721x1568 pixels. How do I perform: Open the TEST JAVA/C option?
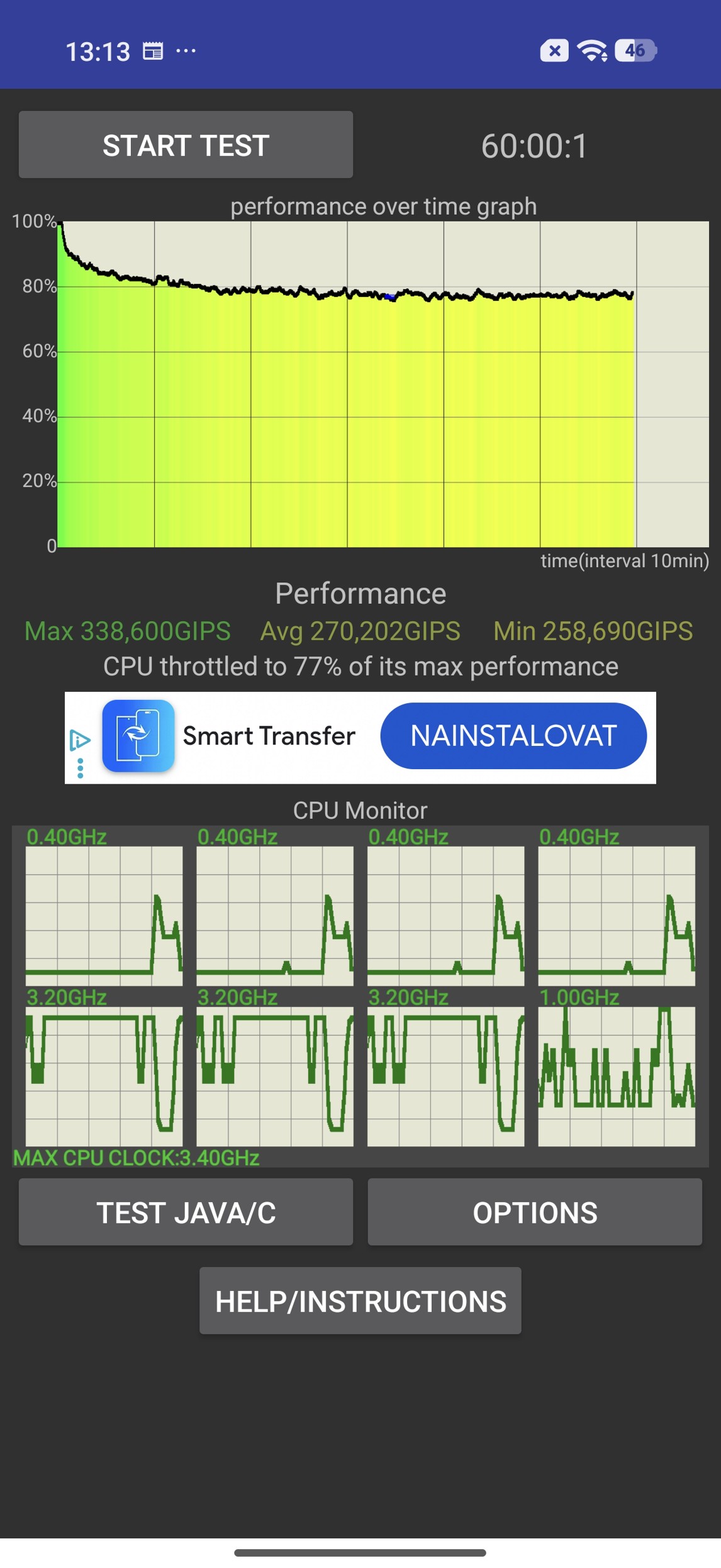186,1212
